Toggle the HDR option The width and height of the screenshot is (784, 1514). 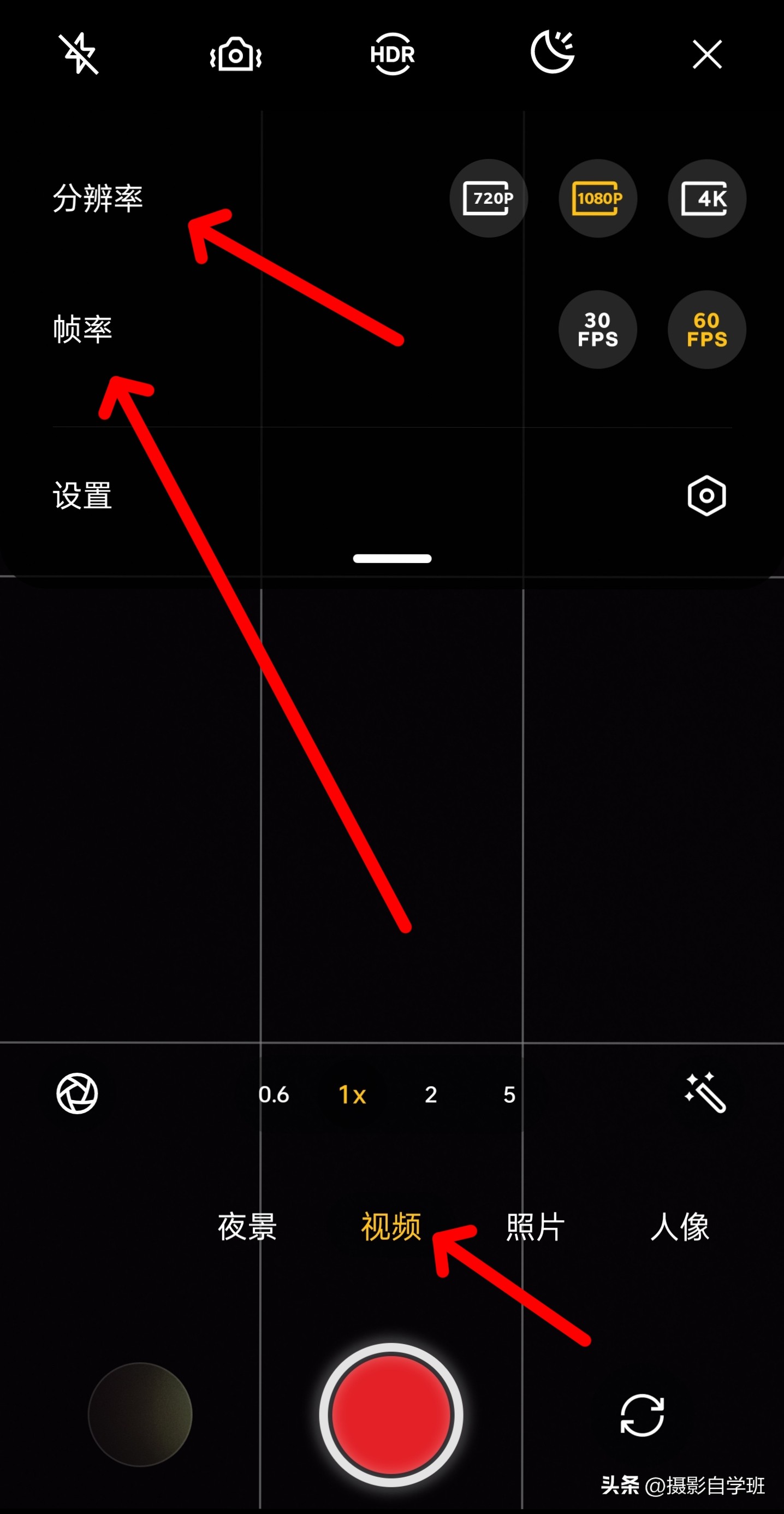point(392,55)
